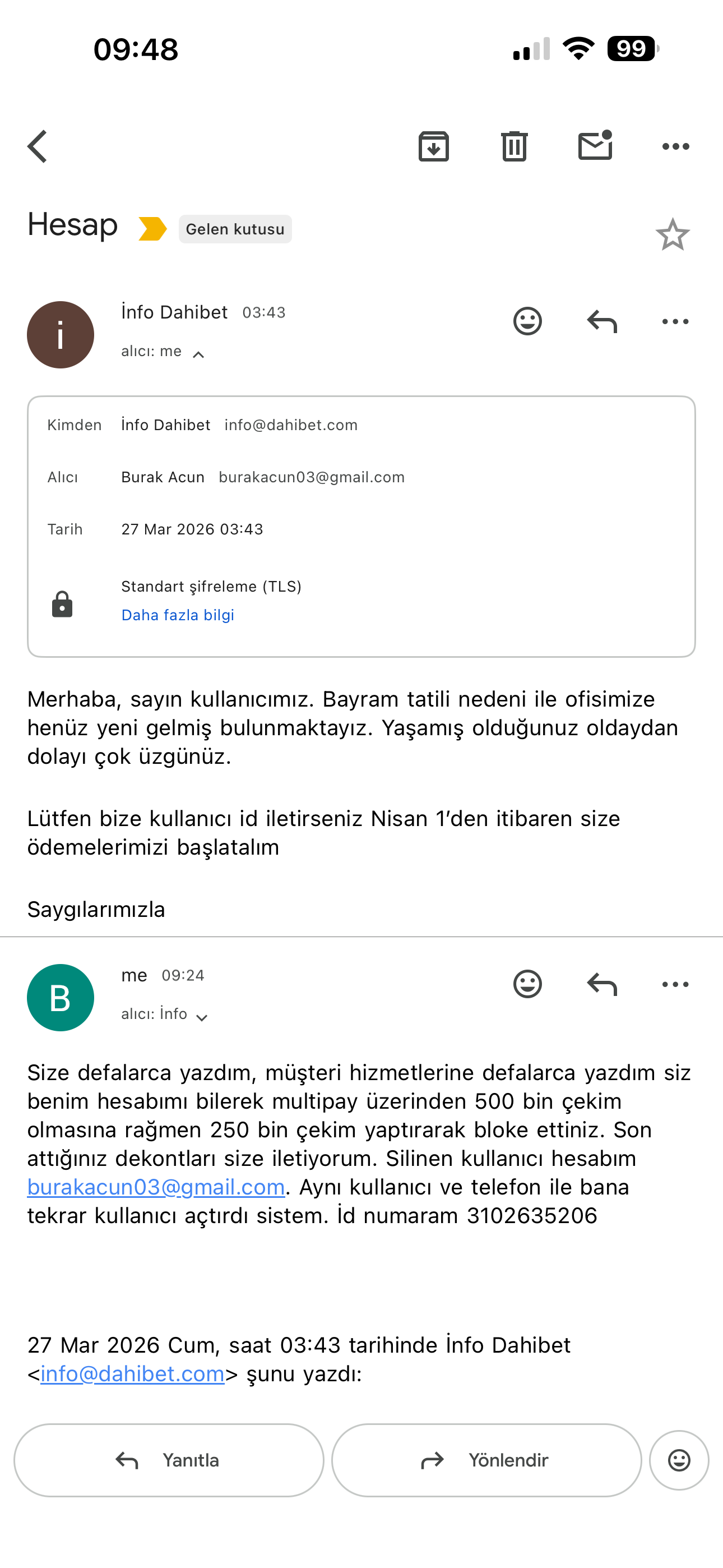Tap the Gelen kutusu label chip
Image resolution: width=723 pixels, height=1568 pixels.
(235, 229)
